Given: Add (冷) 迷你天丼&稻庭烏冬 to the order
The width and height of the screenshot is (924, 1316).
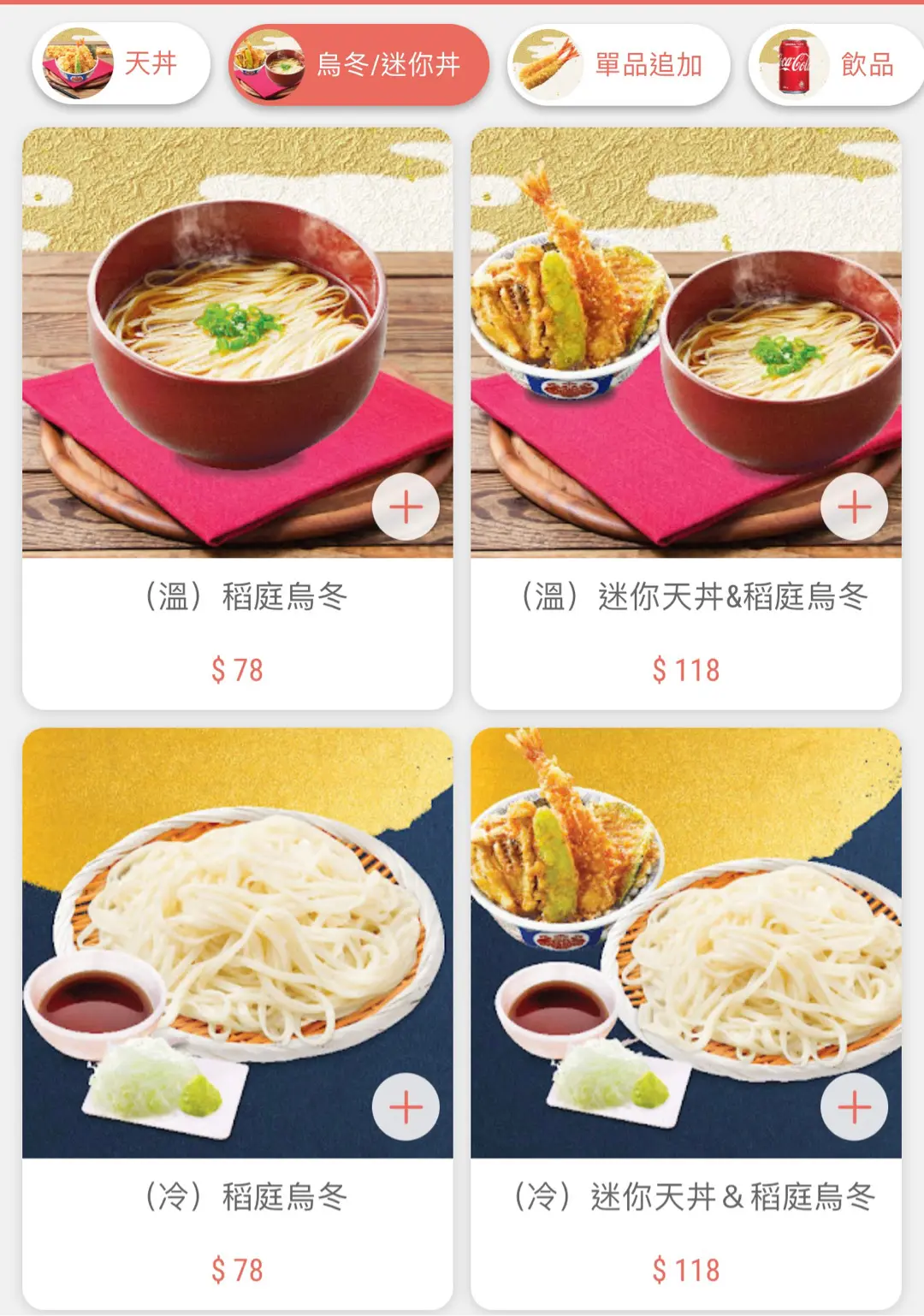Looking at the screenshot, I should point(854,1107).
